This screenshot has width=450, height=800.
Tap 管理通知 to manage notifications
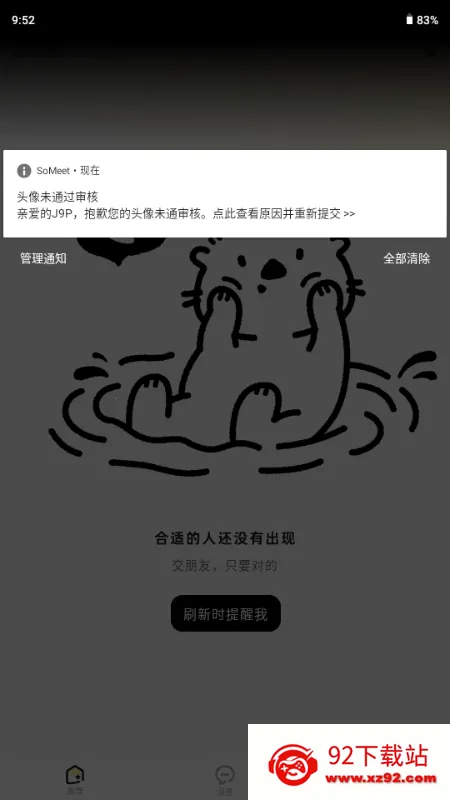point(43,258)
